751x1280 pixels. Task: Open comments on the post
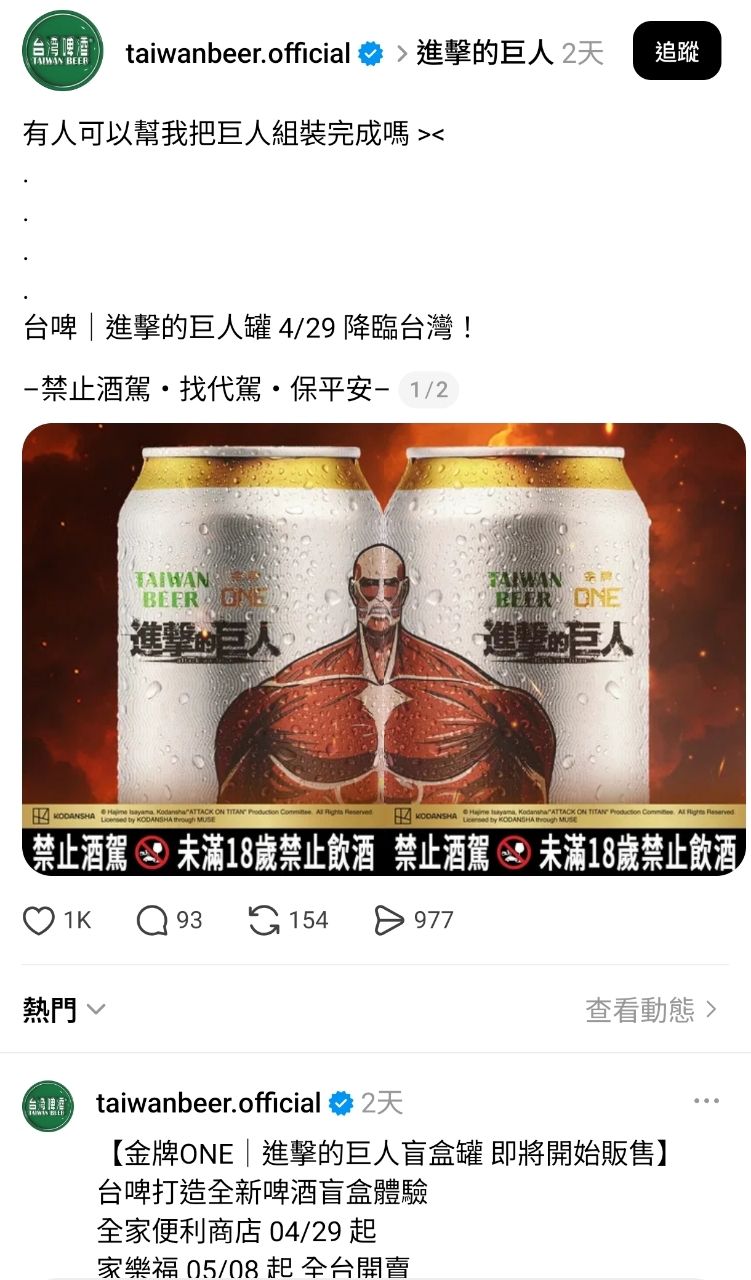pyautogui.click(x=153, y=920)
